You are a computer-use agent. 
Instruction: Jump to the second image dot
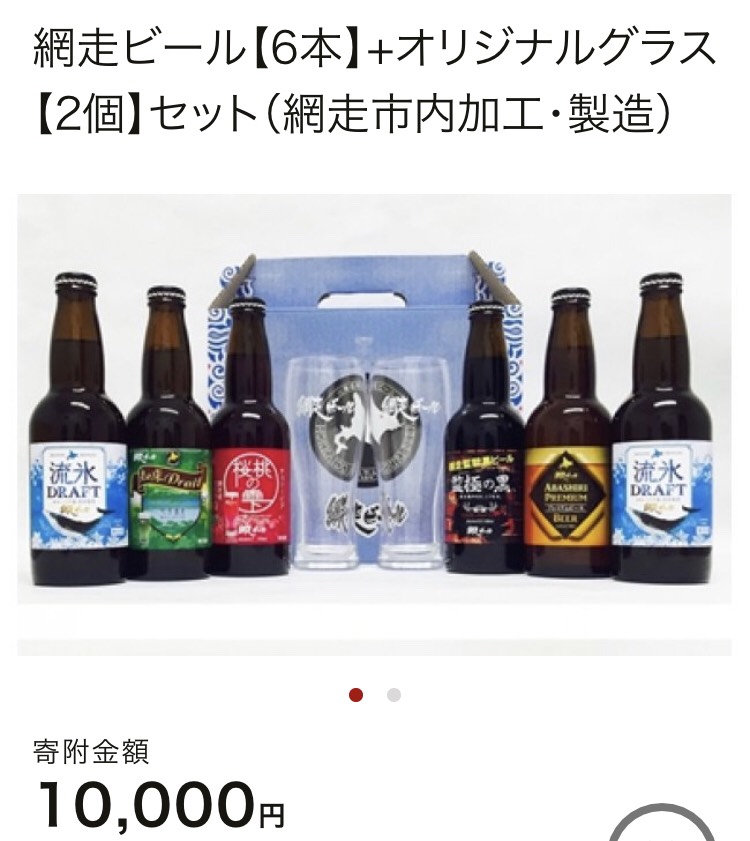(x=394, y=695)
